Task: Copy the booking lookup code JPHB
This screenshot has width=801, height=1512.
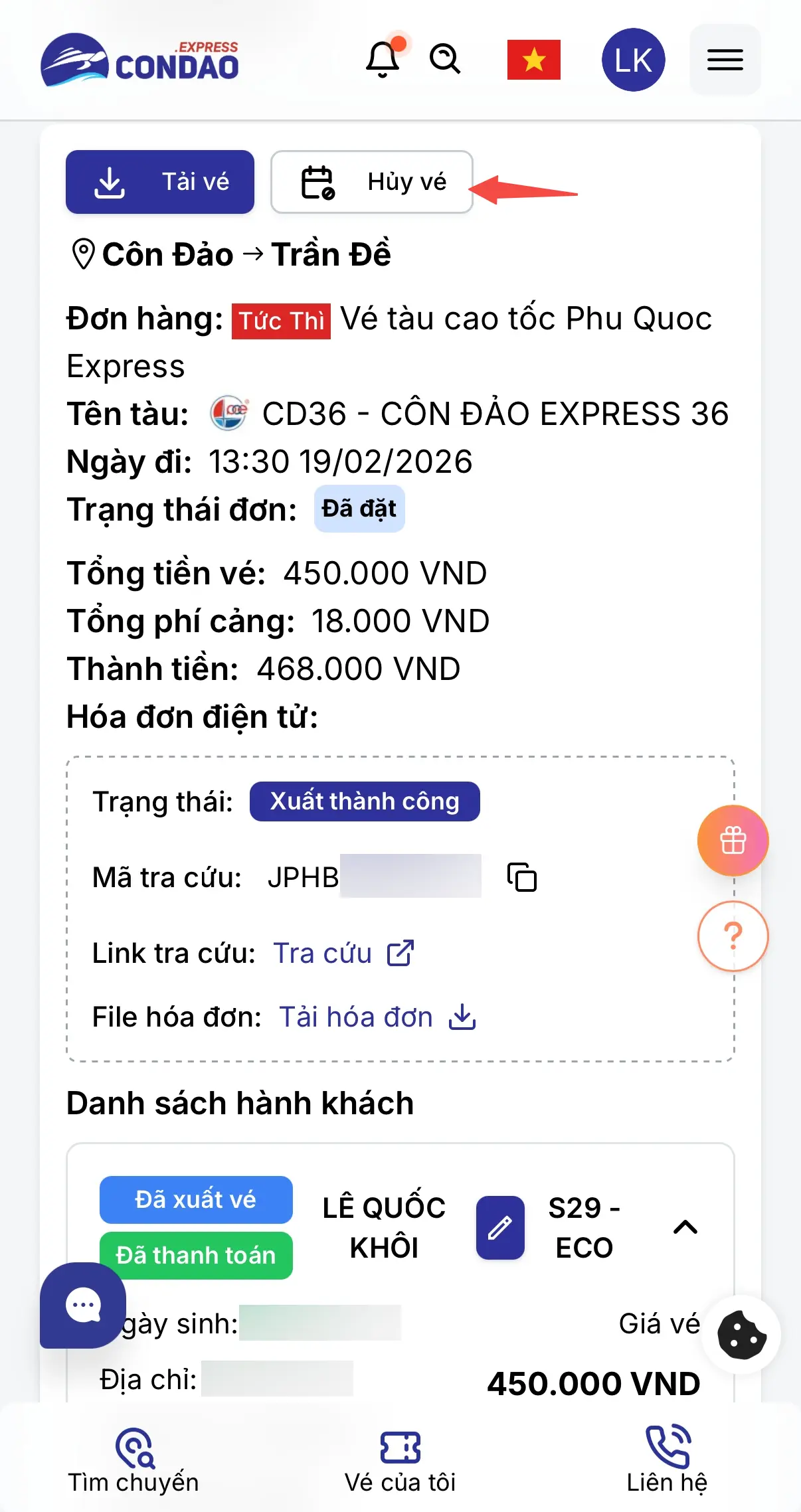Action: pos(522,877)
